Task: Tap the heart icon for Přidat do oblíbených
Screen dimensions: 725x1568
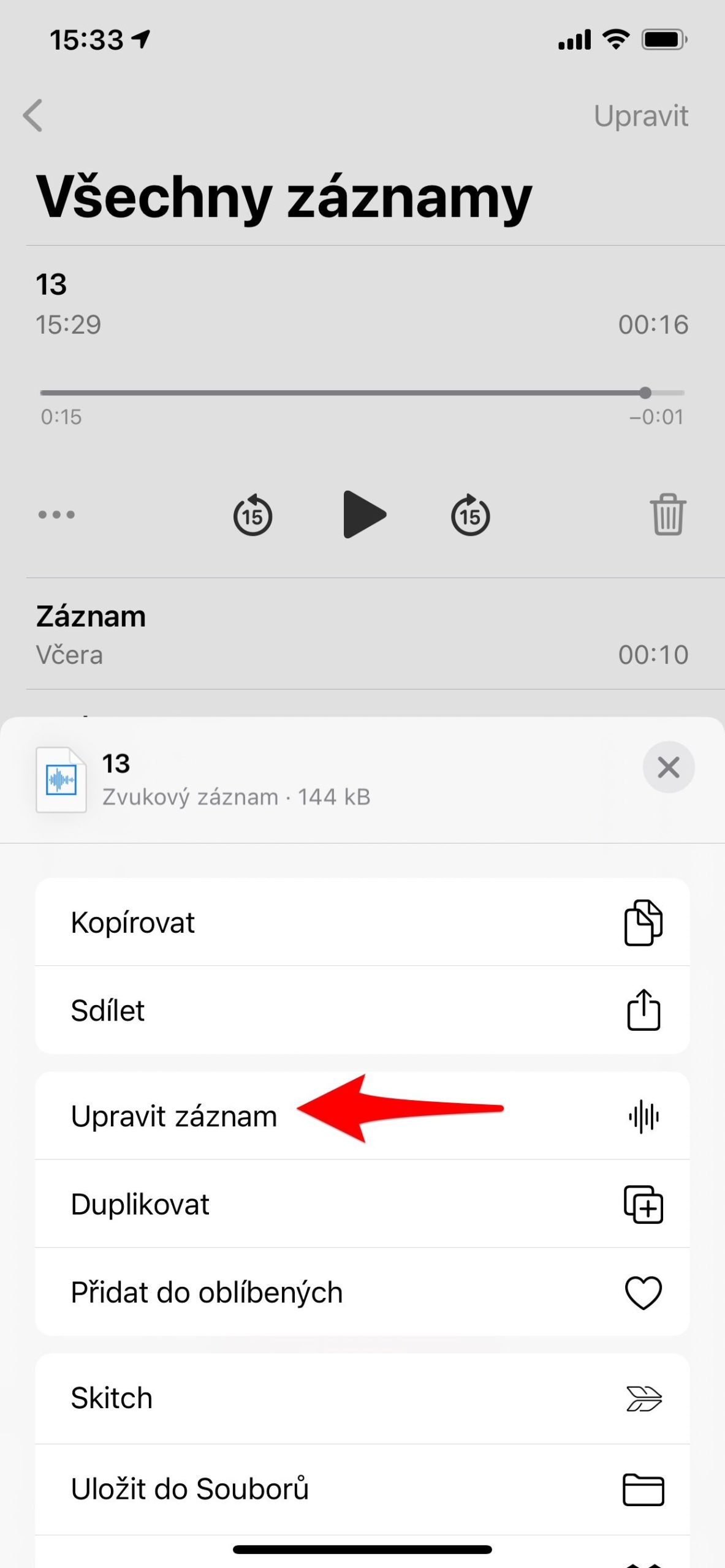Action: [x=643, y=1292]
